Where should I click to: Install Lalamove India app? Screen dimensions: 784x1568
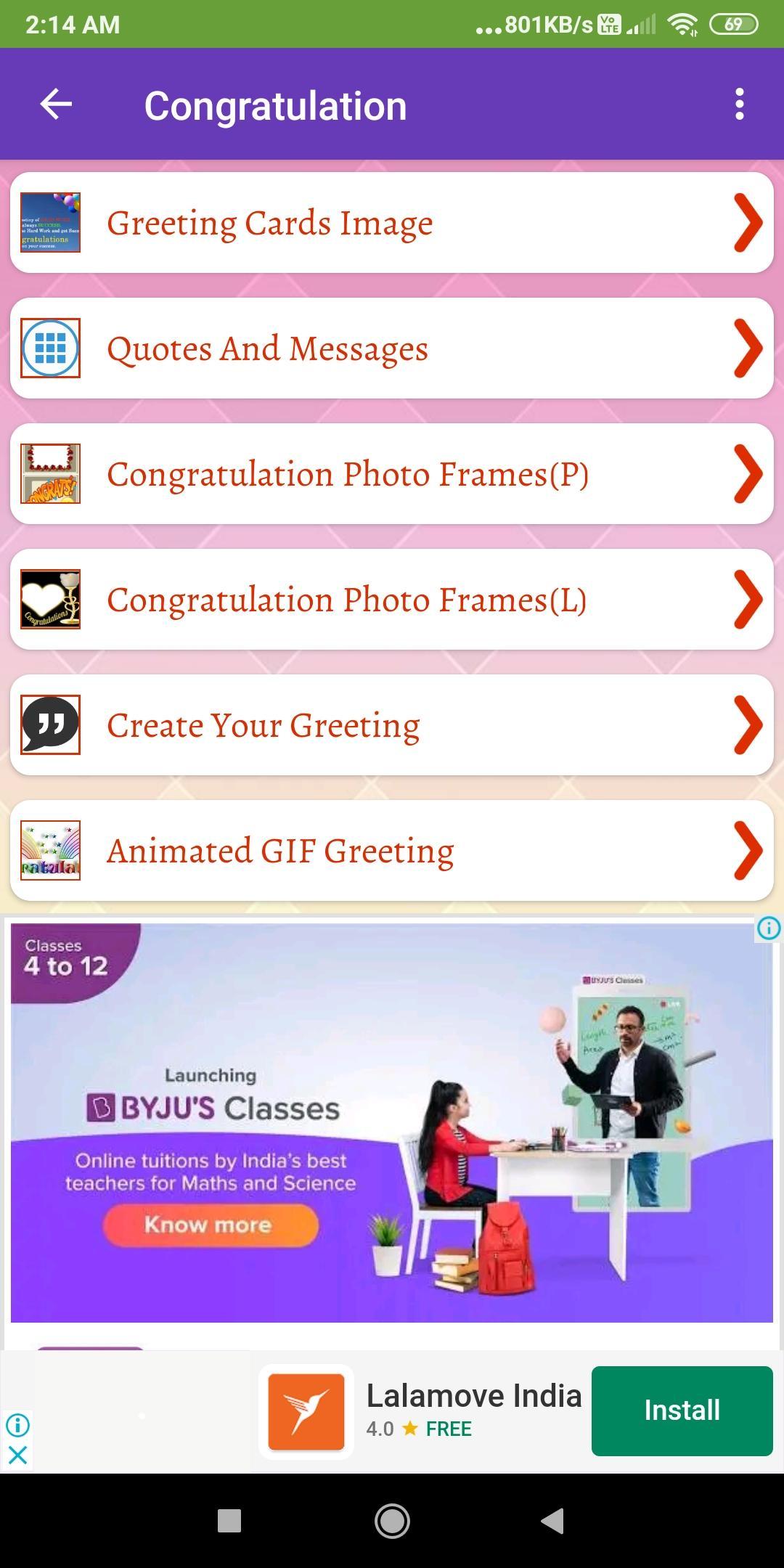pyautogui.click(x=682, y=1410)
